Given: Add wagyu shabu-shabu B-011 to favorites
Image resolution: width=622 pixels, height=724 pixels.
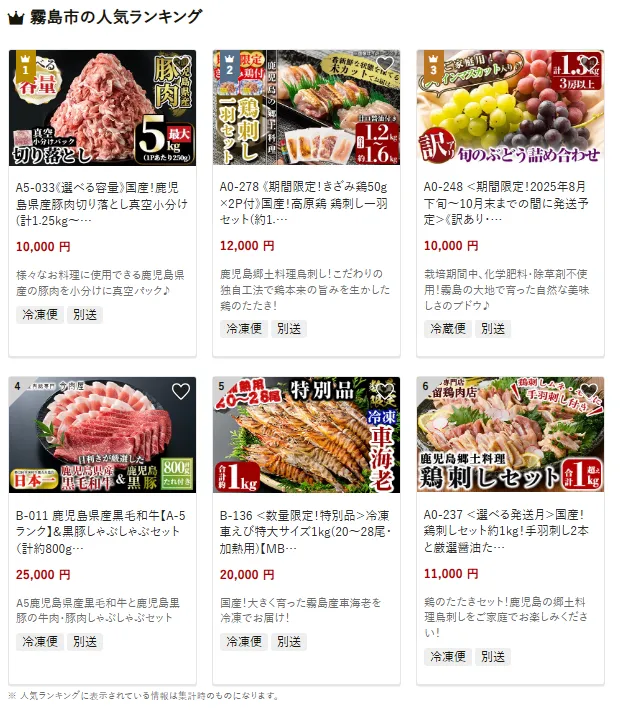Looking at the screenshot, I should (181, 391).
